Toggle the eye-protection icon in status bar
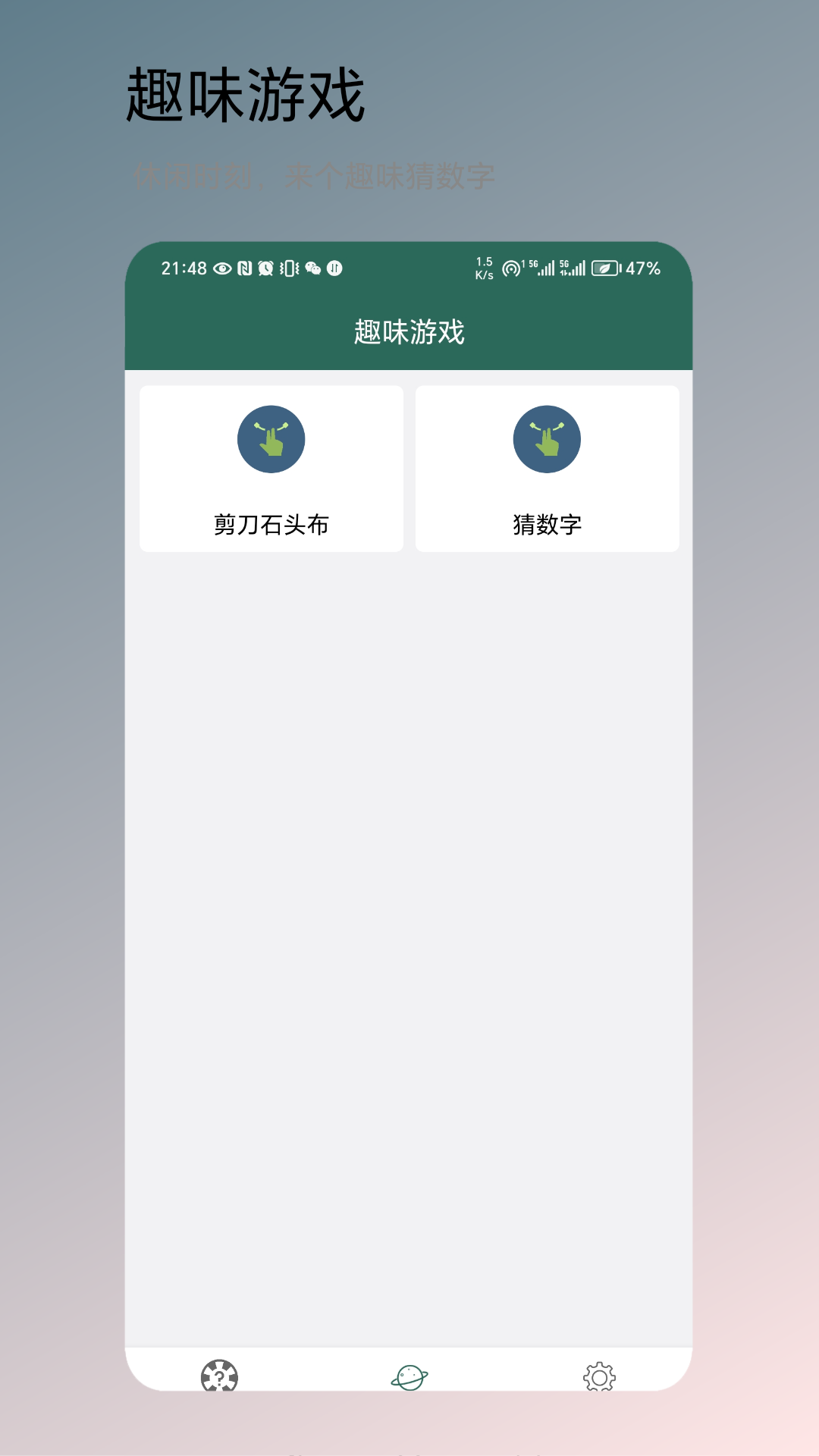 (222, 267)
